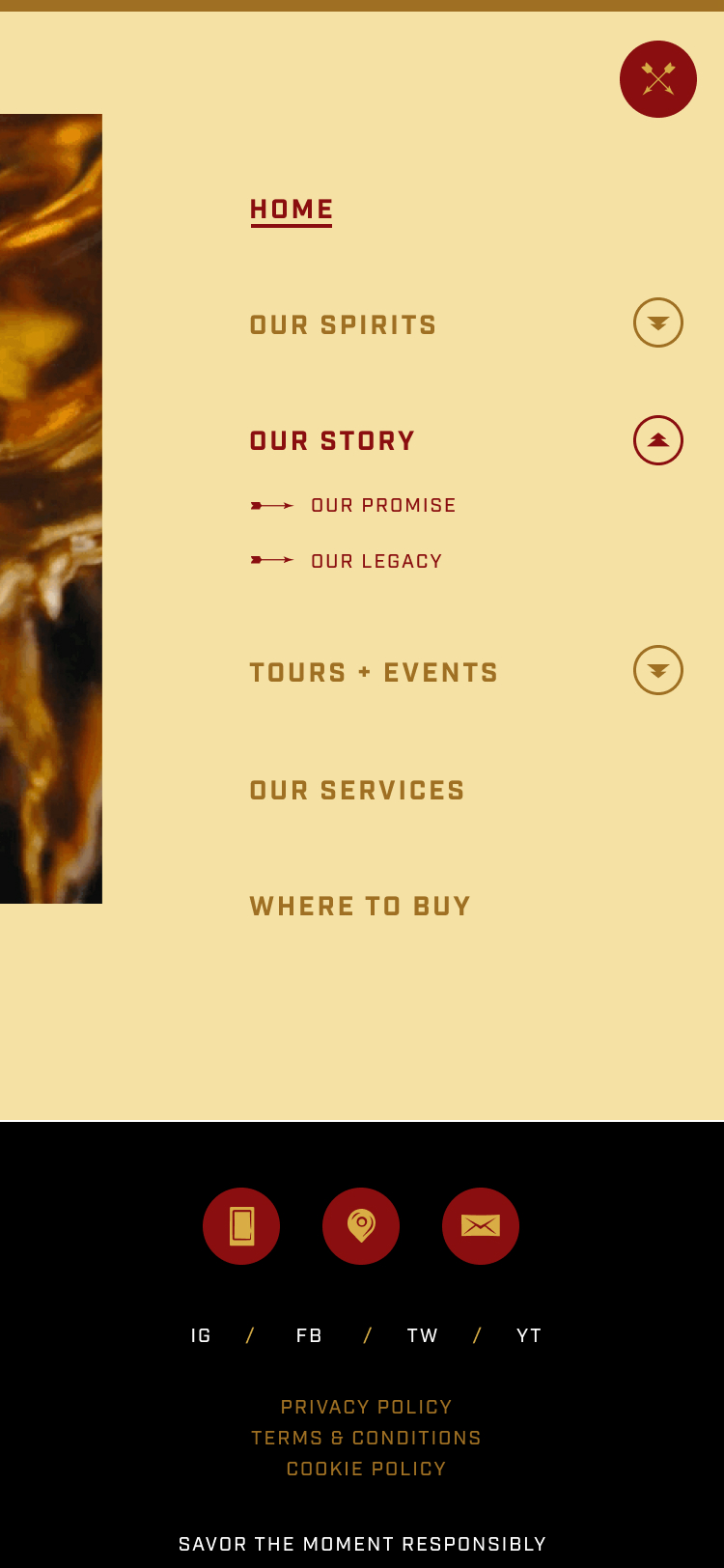Visit the FB social link
Screen dimensions: 724x1568
coord(309,1336)
